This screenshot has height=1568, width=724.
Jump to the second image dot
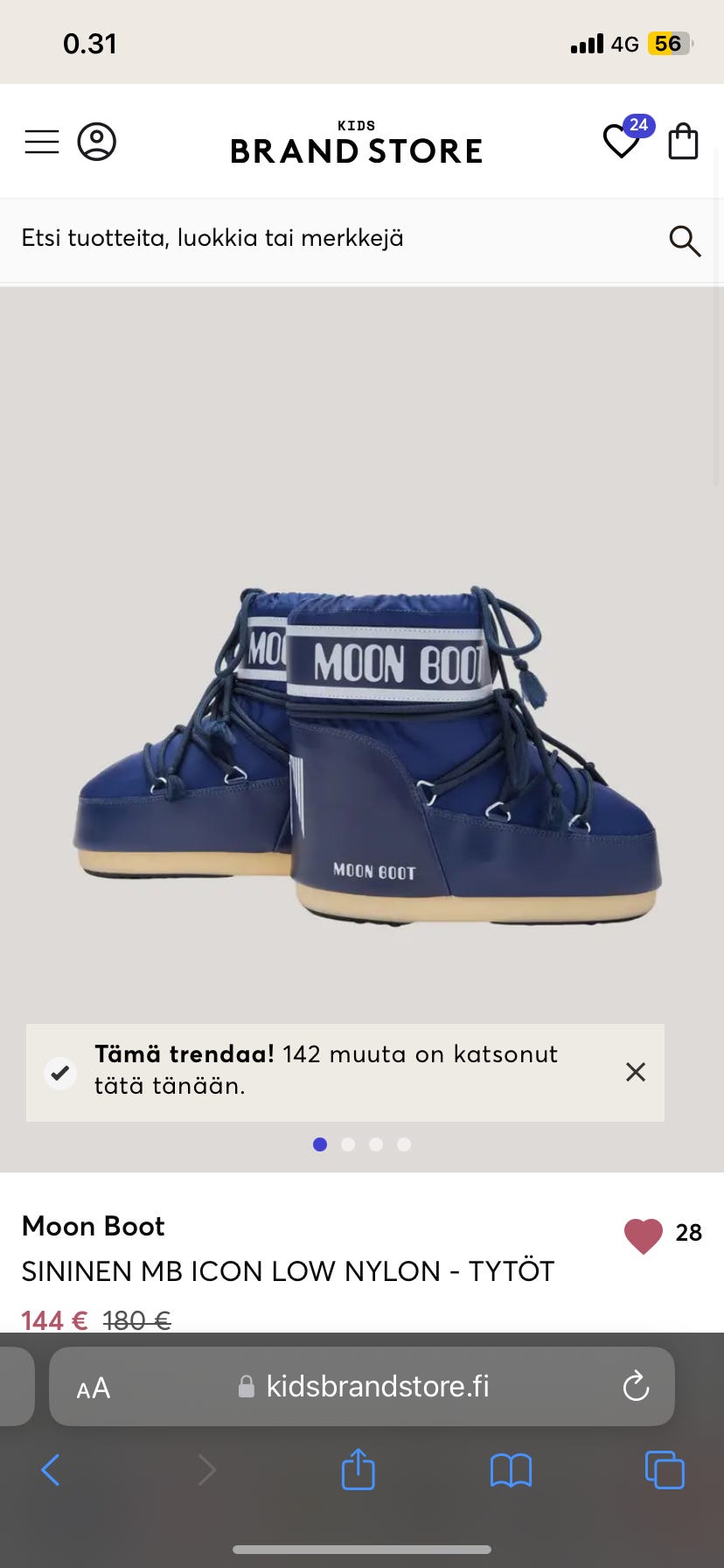pyautogui.click(x=348, y=1144)
